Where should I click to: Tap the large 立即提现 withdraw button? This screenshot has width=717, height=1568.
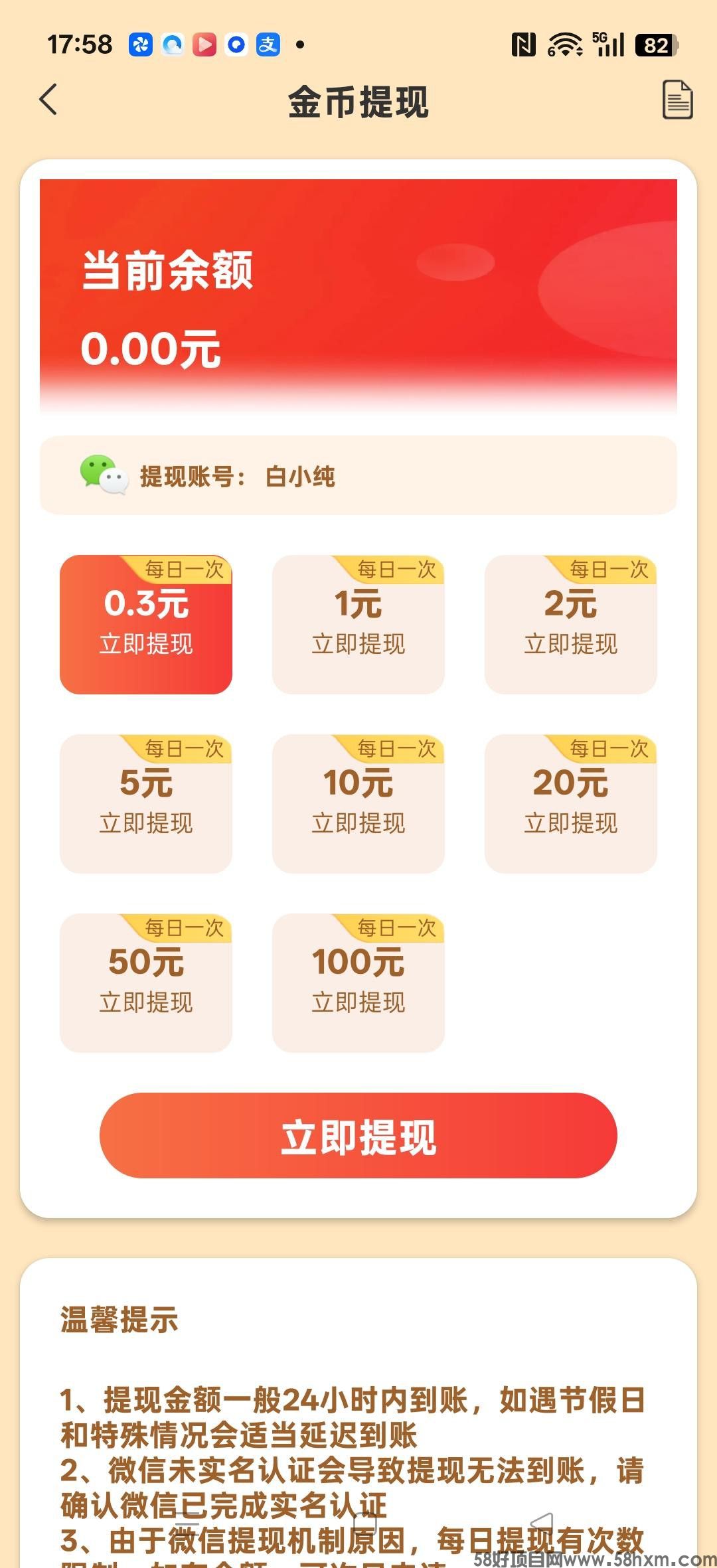point(358,1137)
